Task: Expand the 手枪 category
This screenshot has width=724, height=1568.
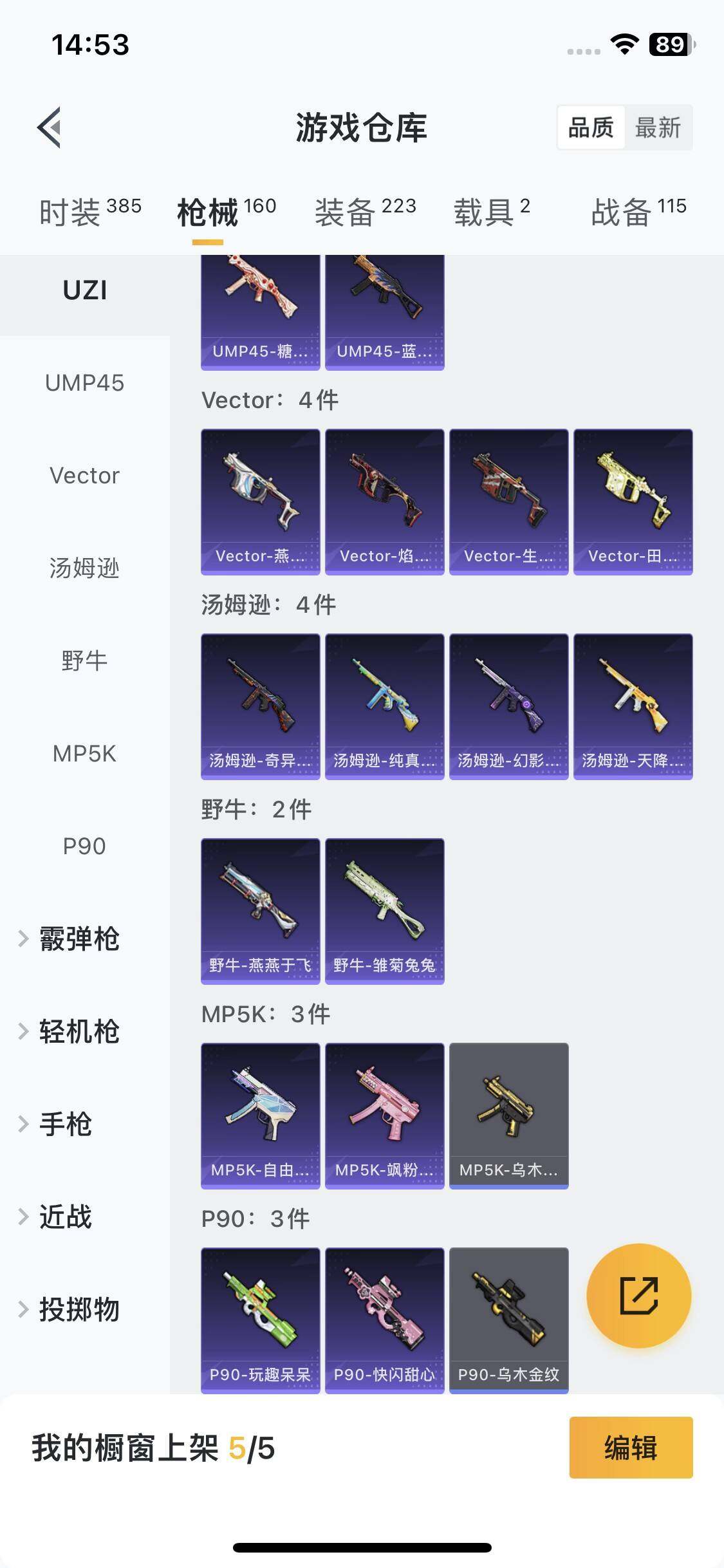Action: (x=66, y=1125)
